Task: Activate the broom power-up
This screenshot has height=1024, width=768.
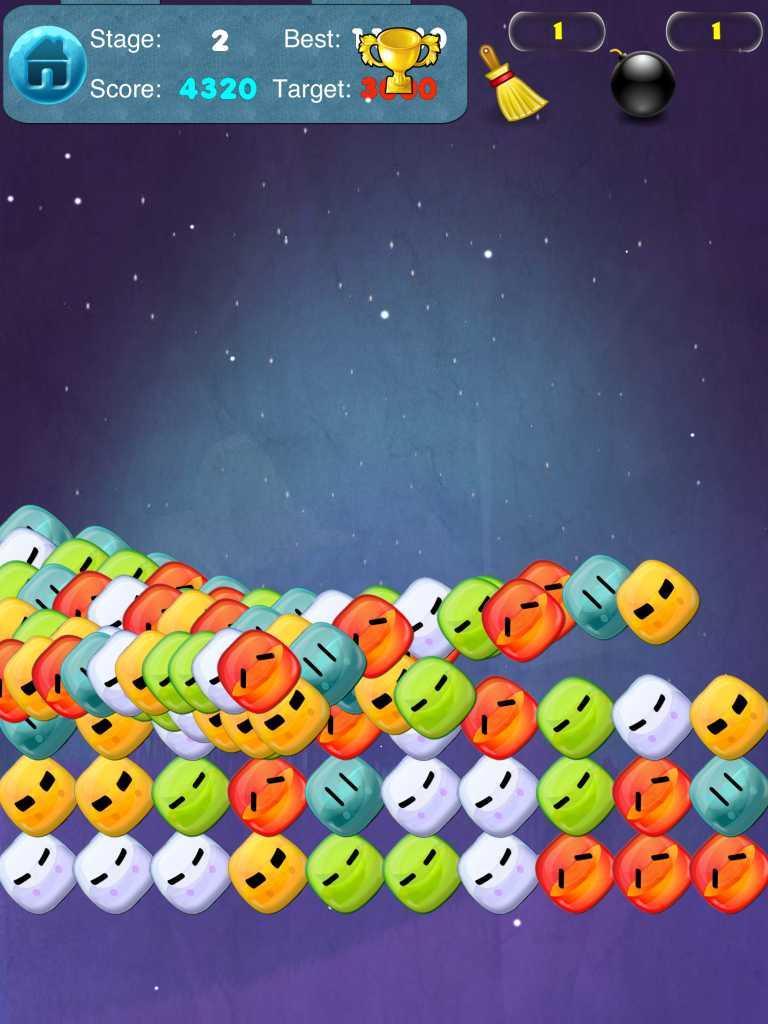Action: coord(512,84)
